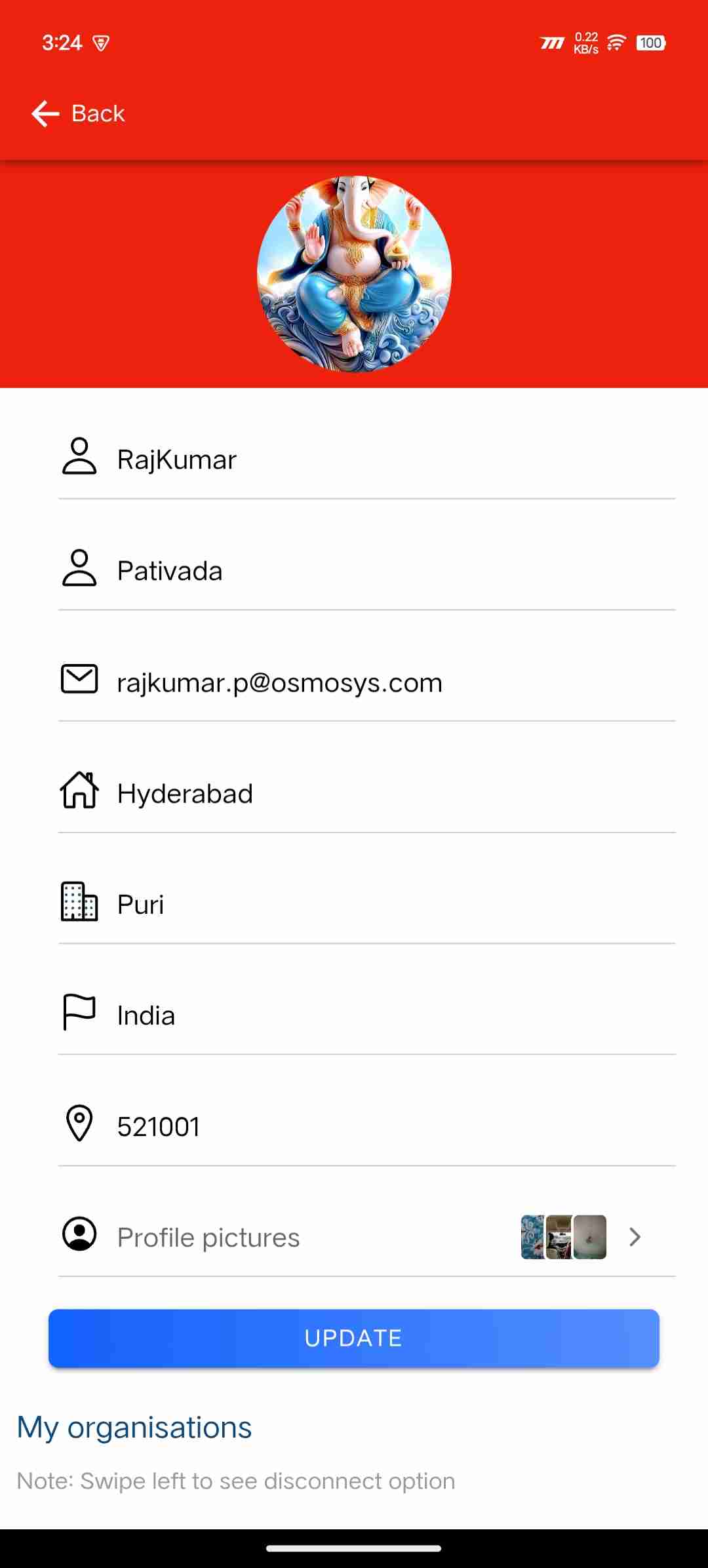Edit the address field Hyderabad
Image resolution: width=708 pixels, height=1568 pixels.
point(393,794)
